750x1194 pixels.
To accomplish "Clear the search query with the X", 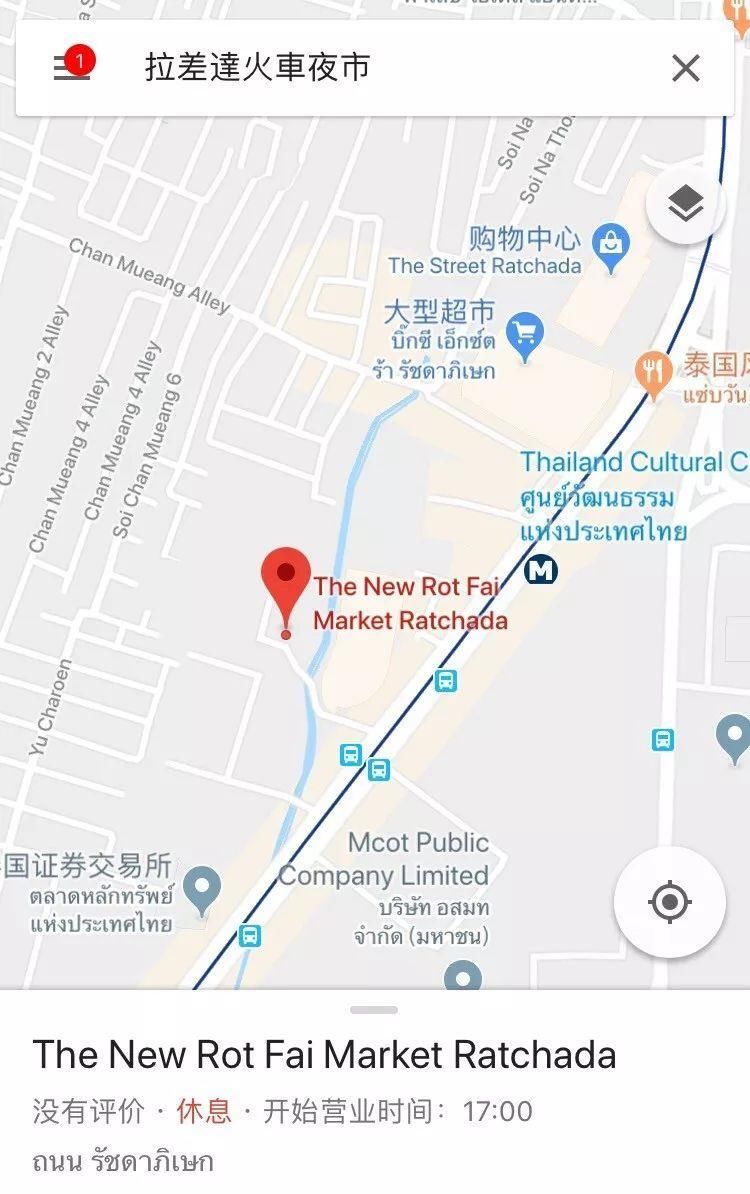I will [x=685, y=68].
